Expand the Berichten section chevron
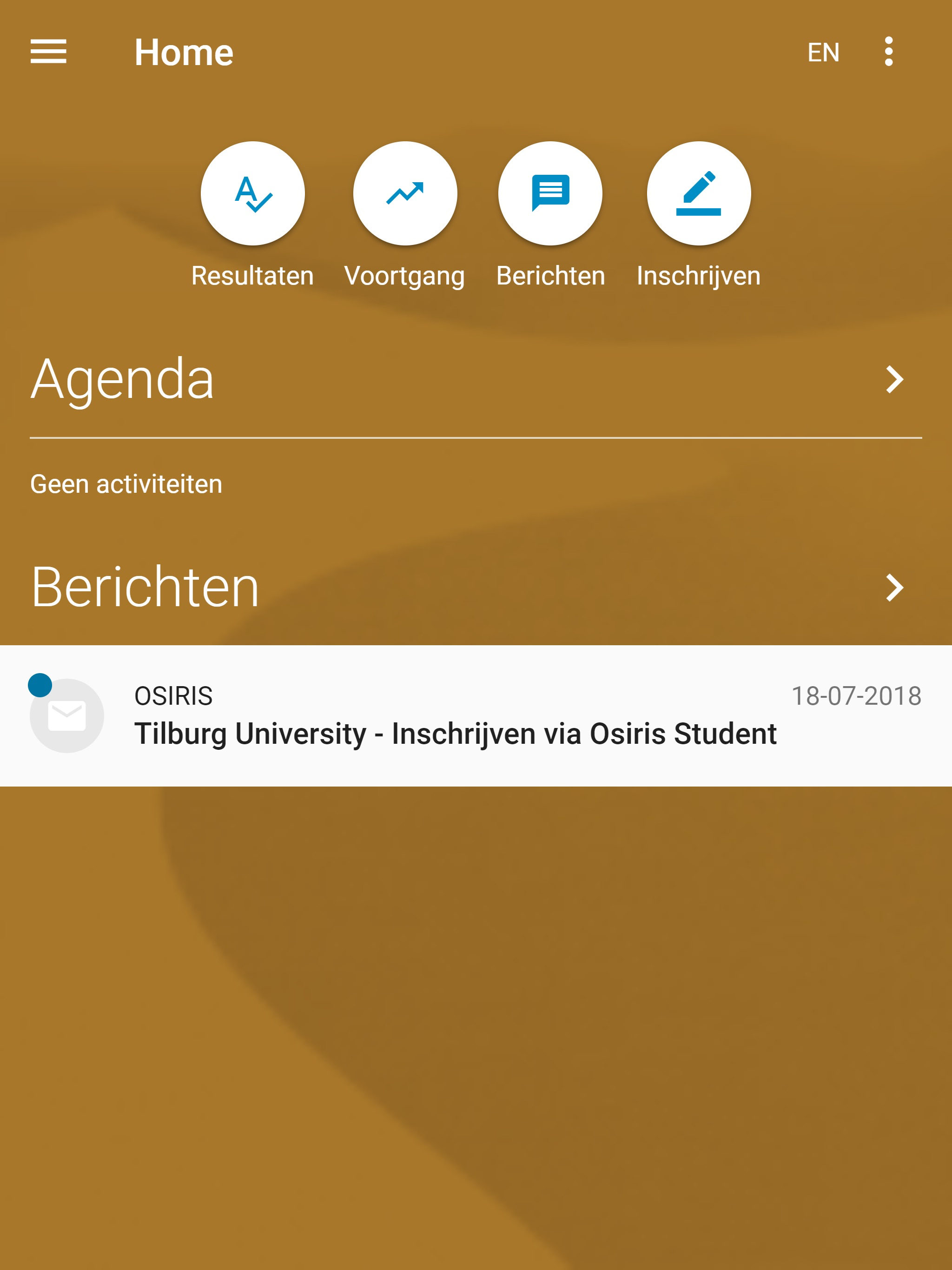The width and height of the screenshot is (952, 1270). [894, 587]
